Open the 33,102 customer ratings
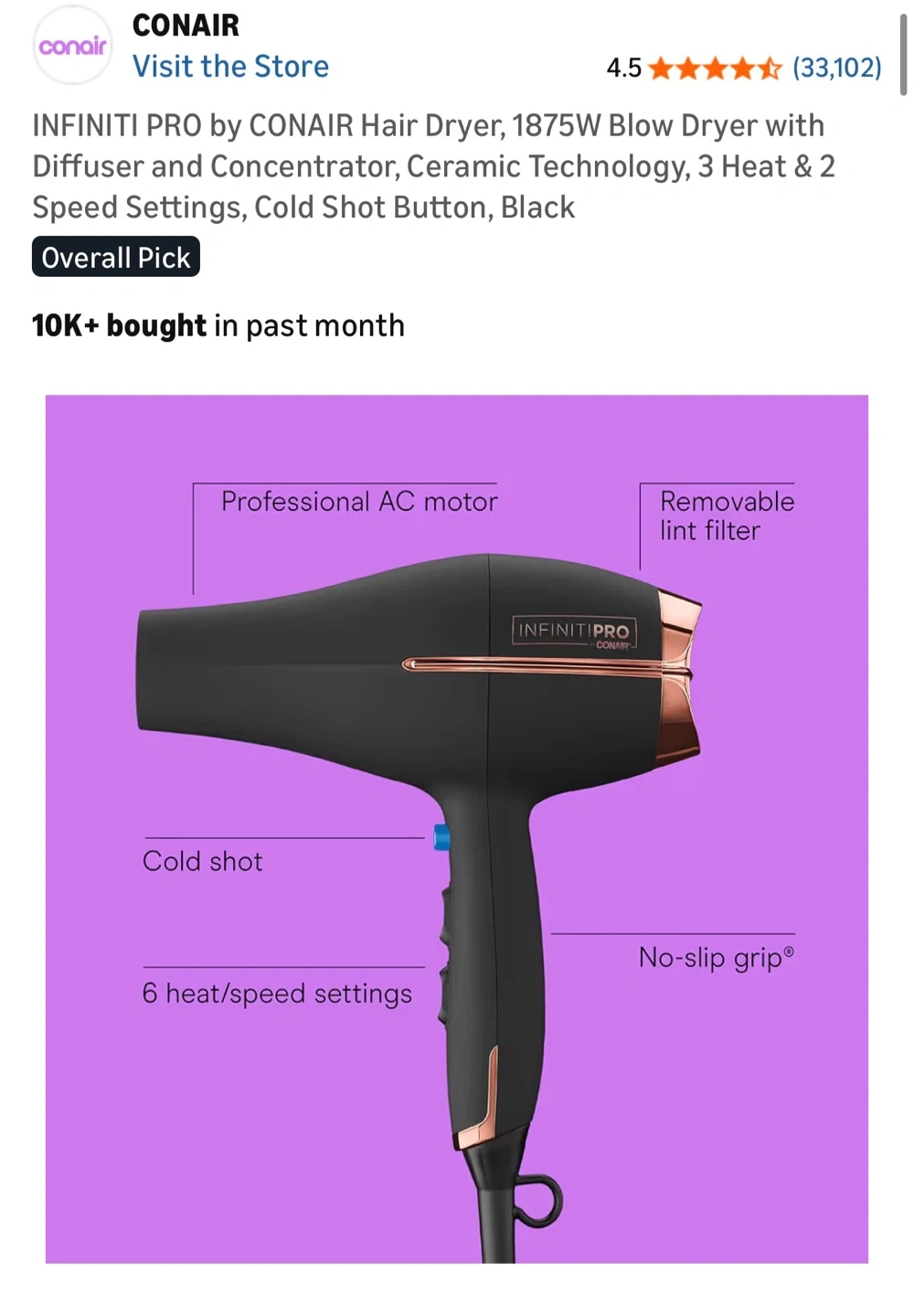Image resolution: width=914 pixels, height=1316 pixels. pos(836,68)
